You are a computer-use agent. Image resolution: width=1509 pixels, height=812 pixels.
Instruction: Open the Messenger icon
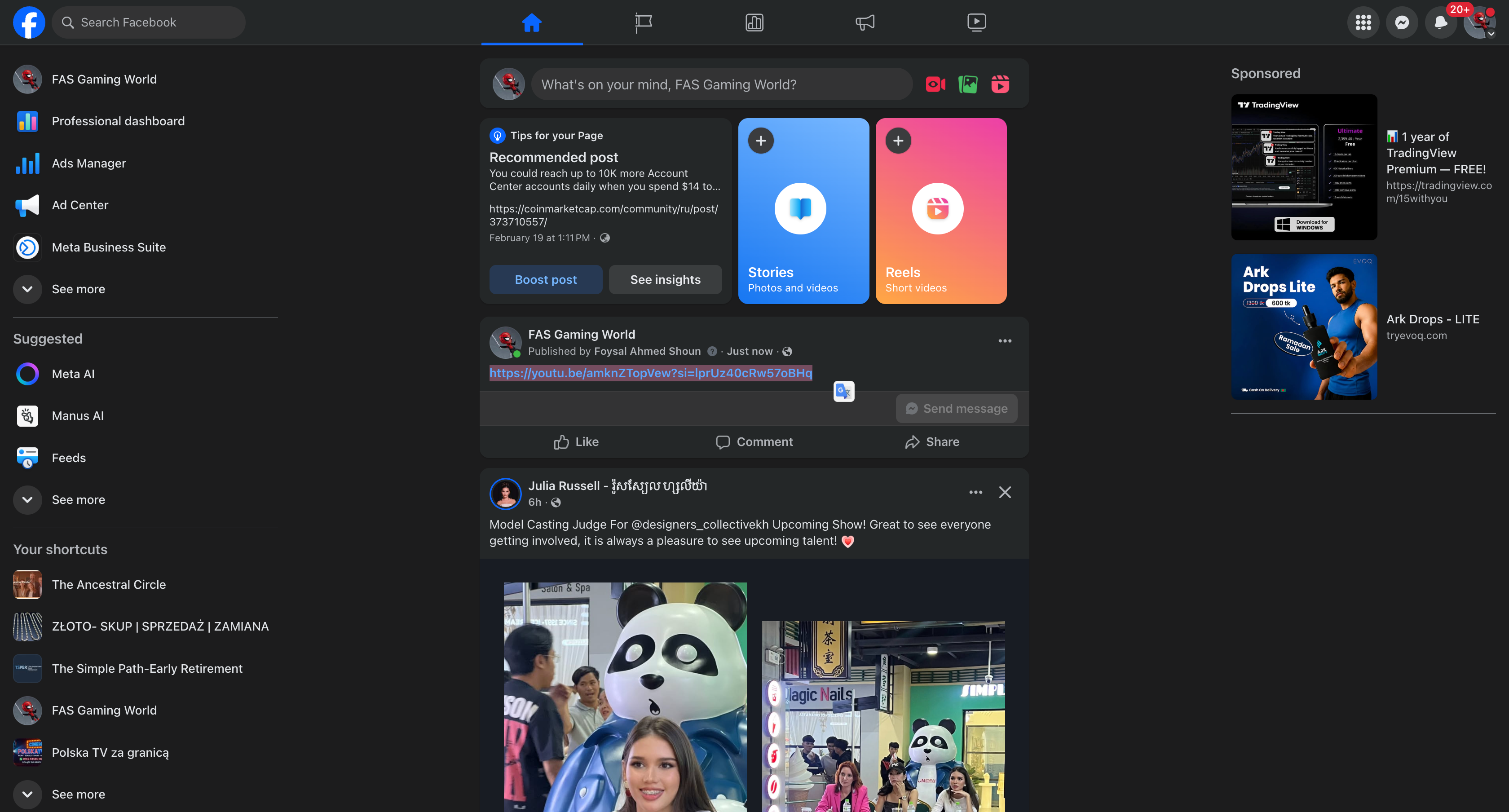click(1402, 22)
